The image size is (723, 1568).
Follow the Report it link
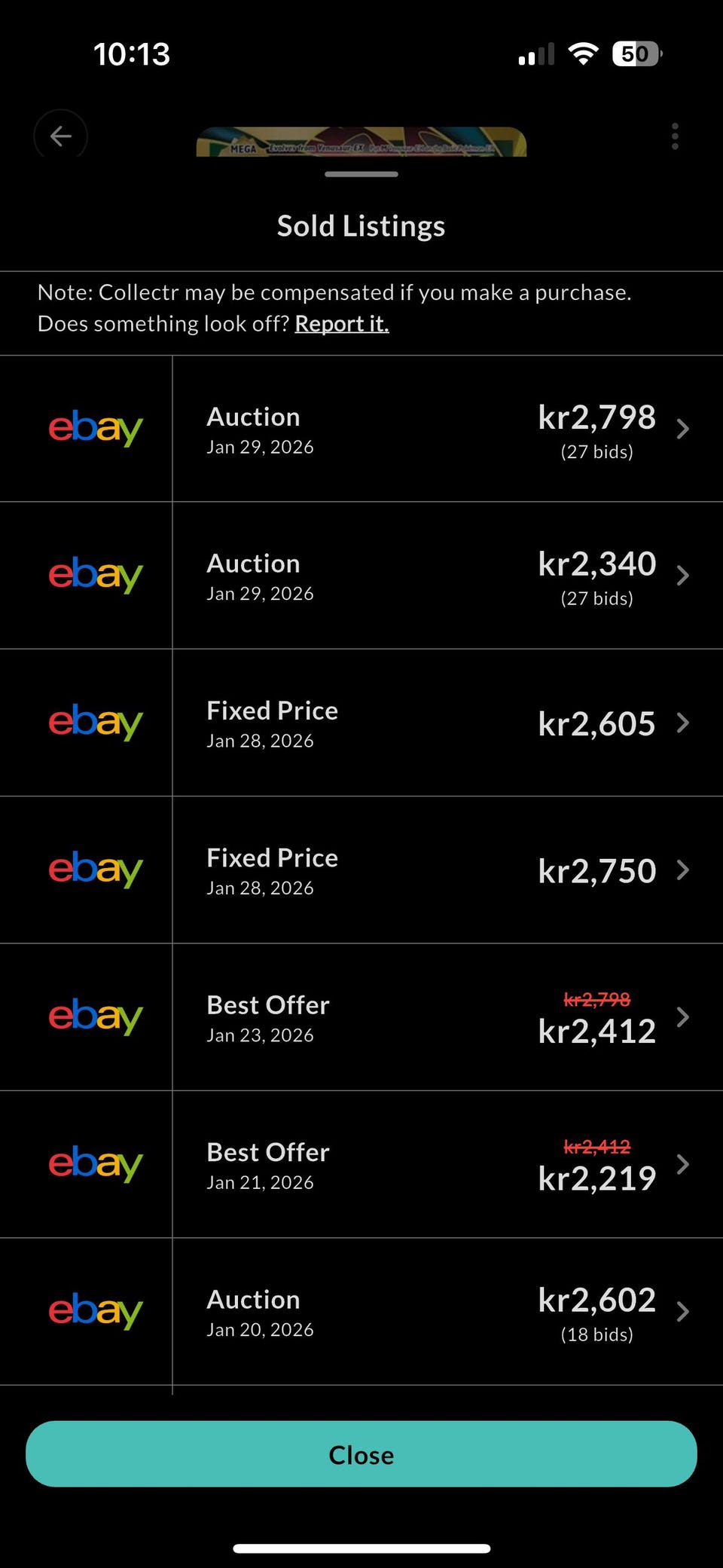(x=341, y=324)
